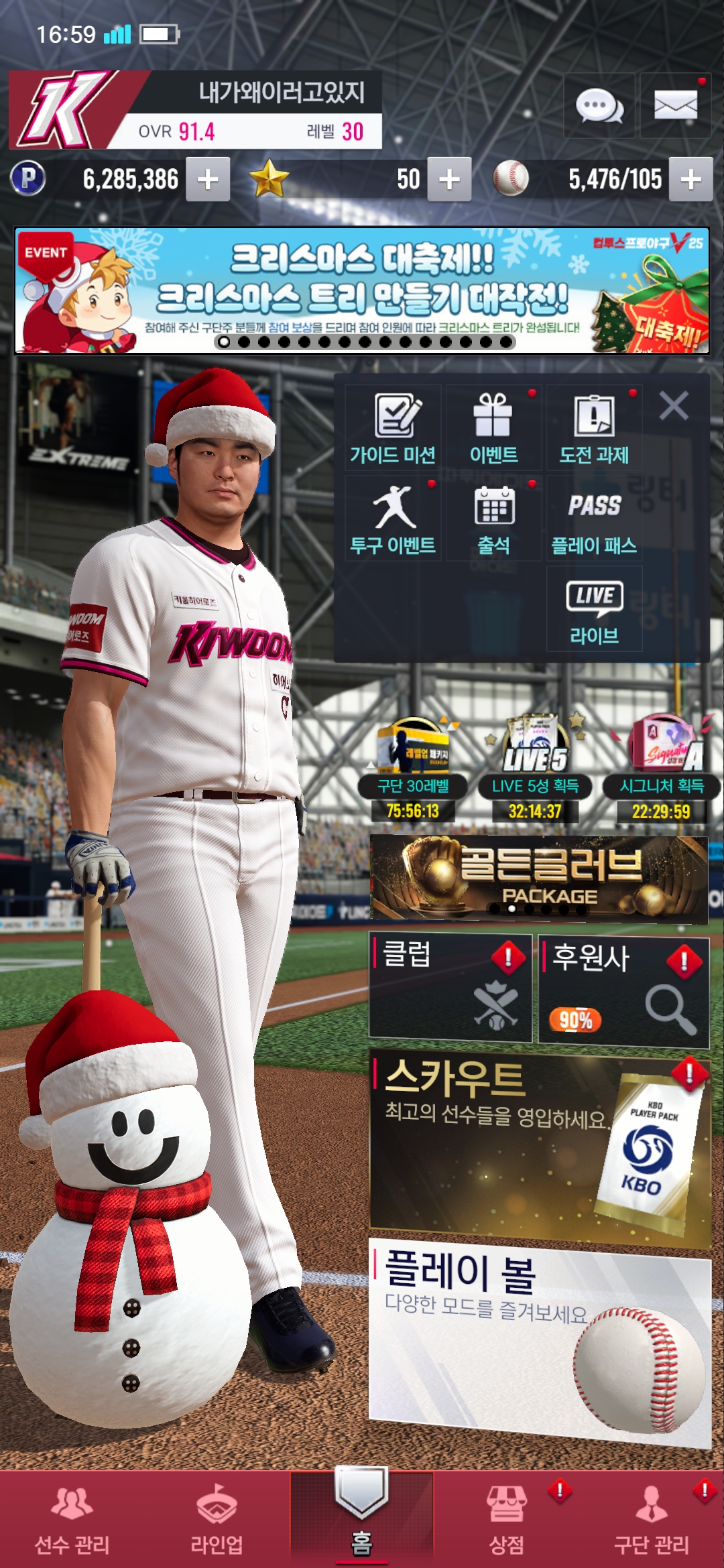
Task: Open 가이드 미션 guide missions
Action: coord(394,429)
